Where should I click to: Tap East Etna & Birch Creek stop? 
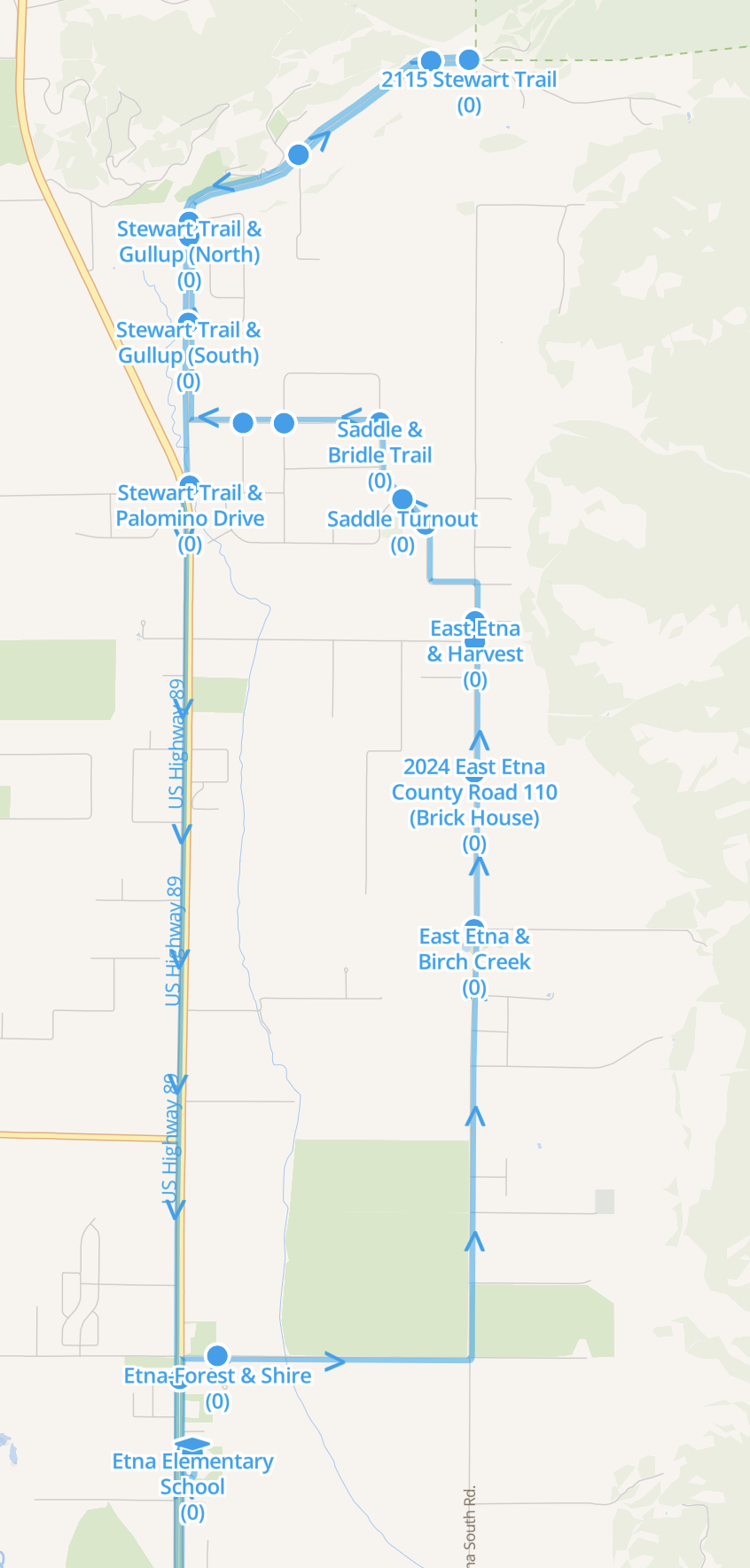474,929
